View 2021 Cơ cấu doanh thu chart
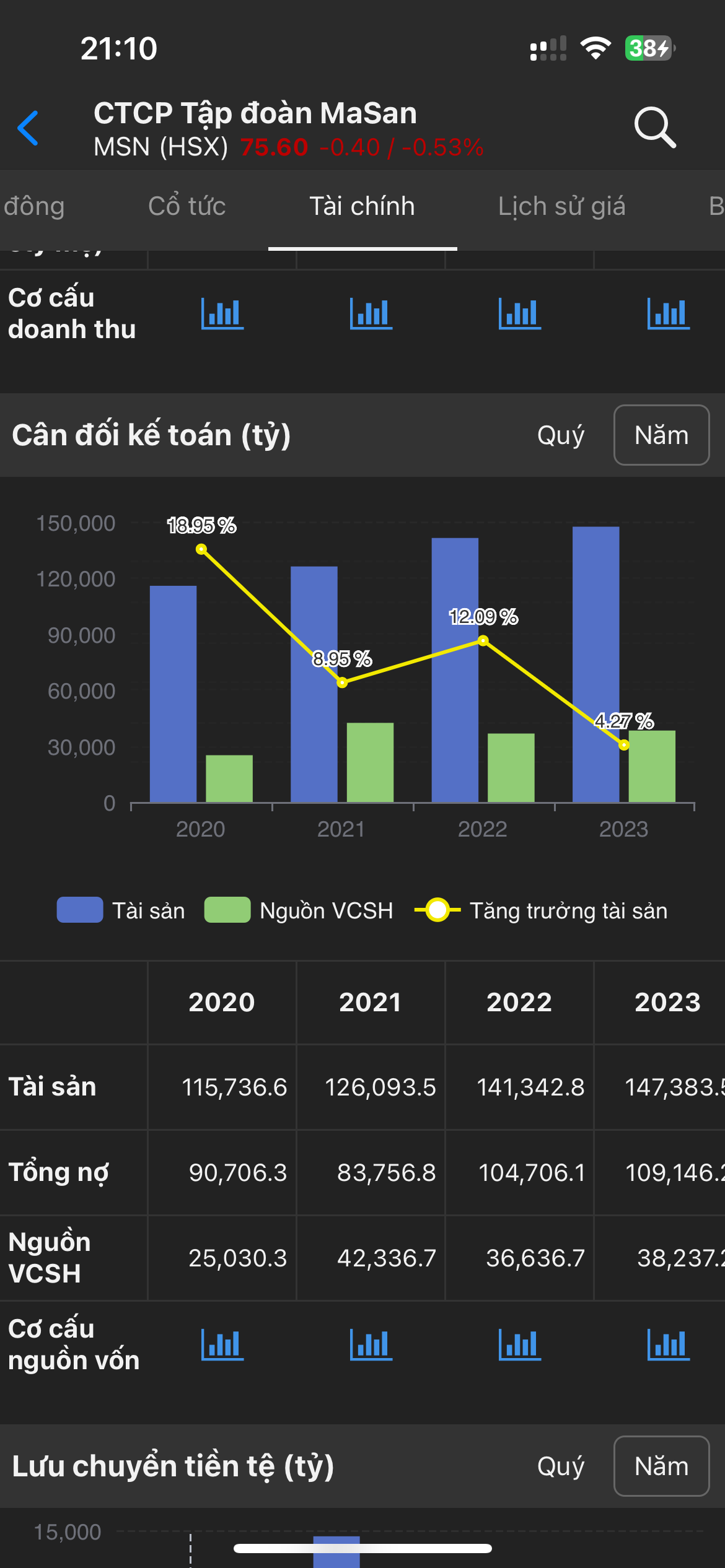Image resolution: width=725 pixels, height=1568 pixels. 371,313
